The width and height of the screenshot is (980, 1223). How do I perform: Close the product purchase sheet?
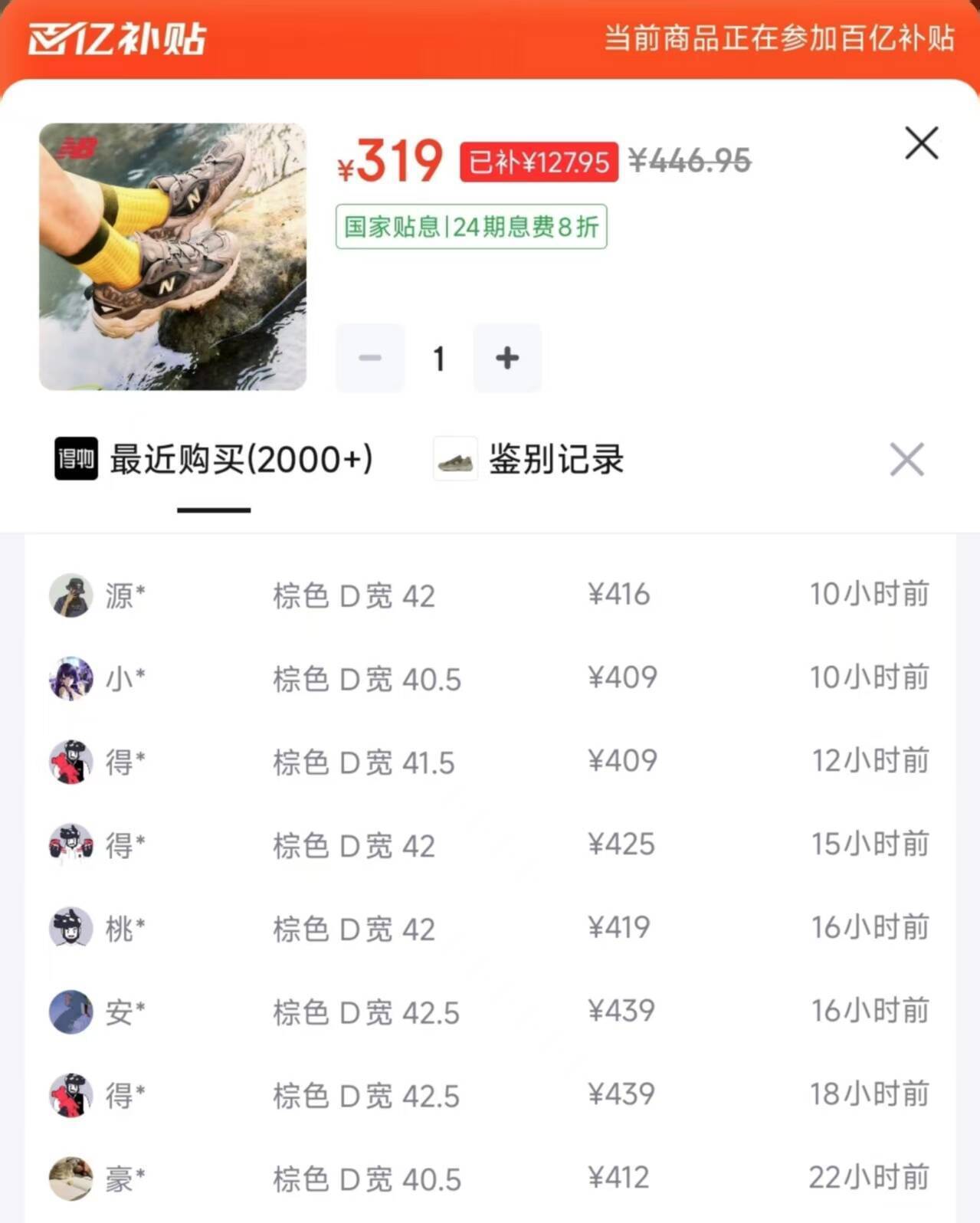click(921, 143)
